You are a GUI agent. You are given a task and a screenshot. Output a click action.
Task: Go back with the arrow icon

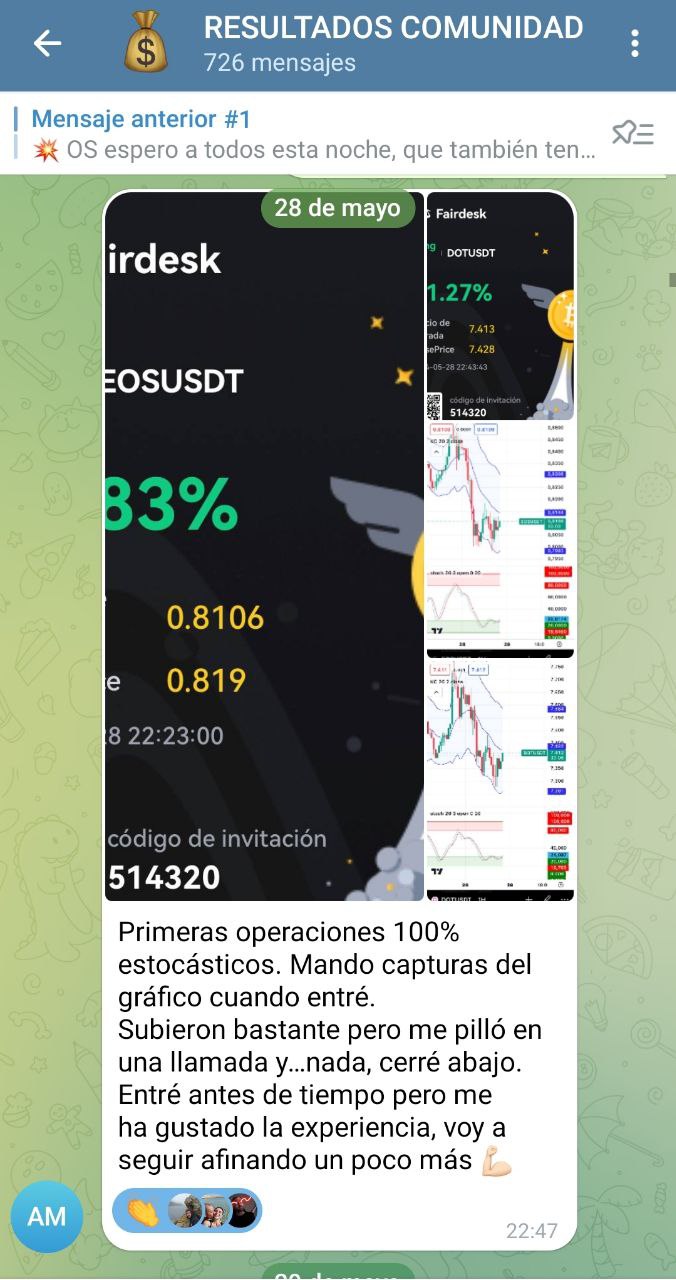(x=47, y=43)
